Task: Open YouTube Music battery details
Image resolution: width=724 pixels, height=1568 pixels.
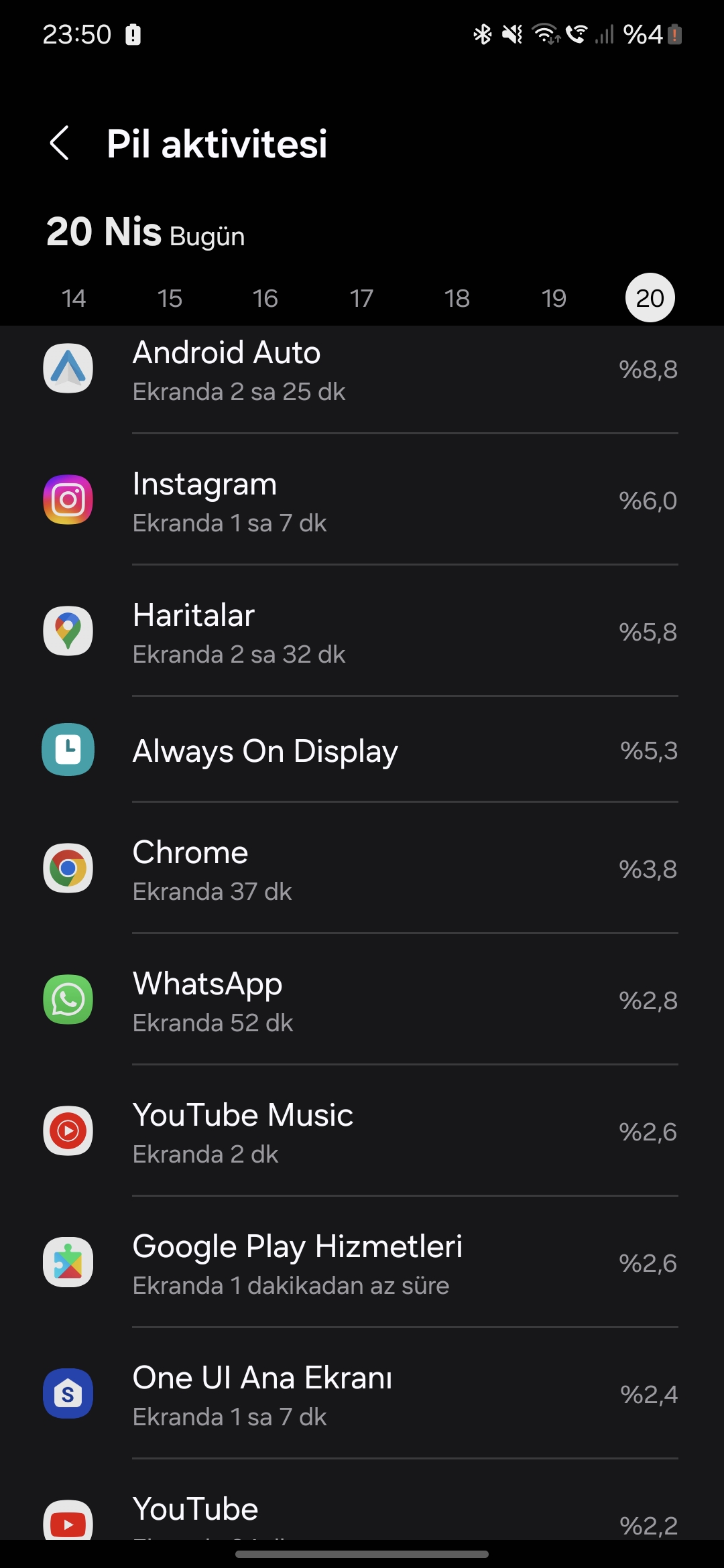Action: (x=362, y=1131)
